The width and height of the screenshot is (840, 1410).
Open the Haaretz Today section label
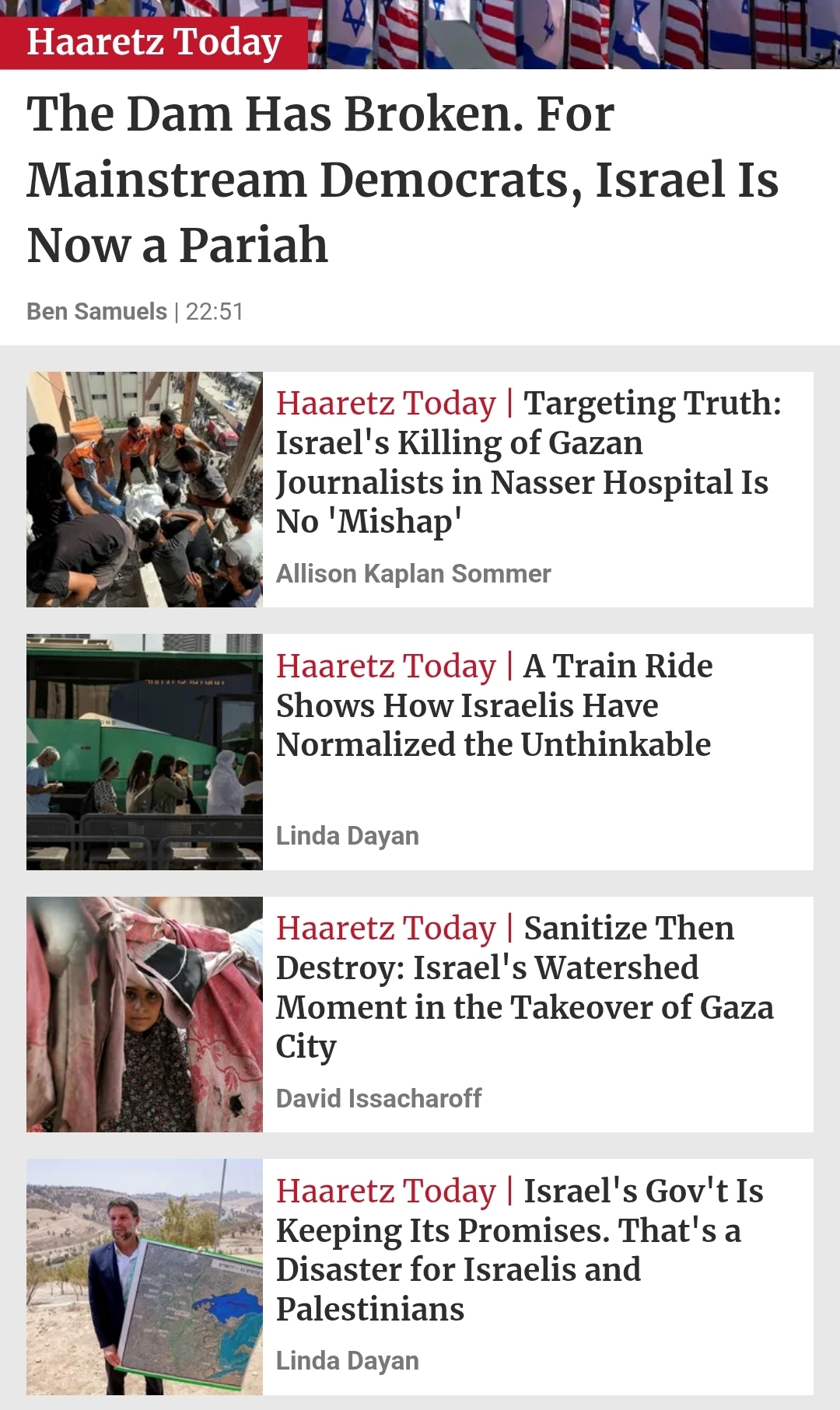154,42
